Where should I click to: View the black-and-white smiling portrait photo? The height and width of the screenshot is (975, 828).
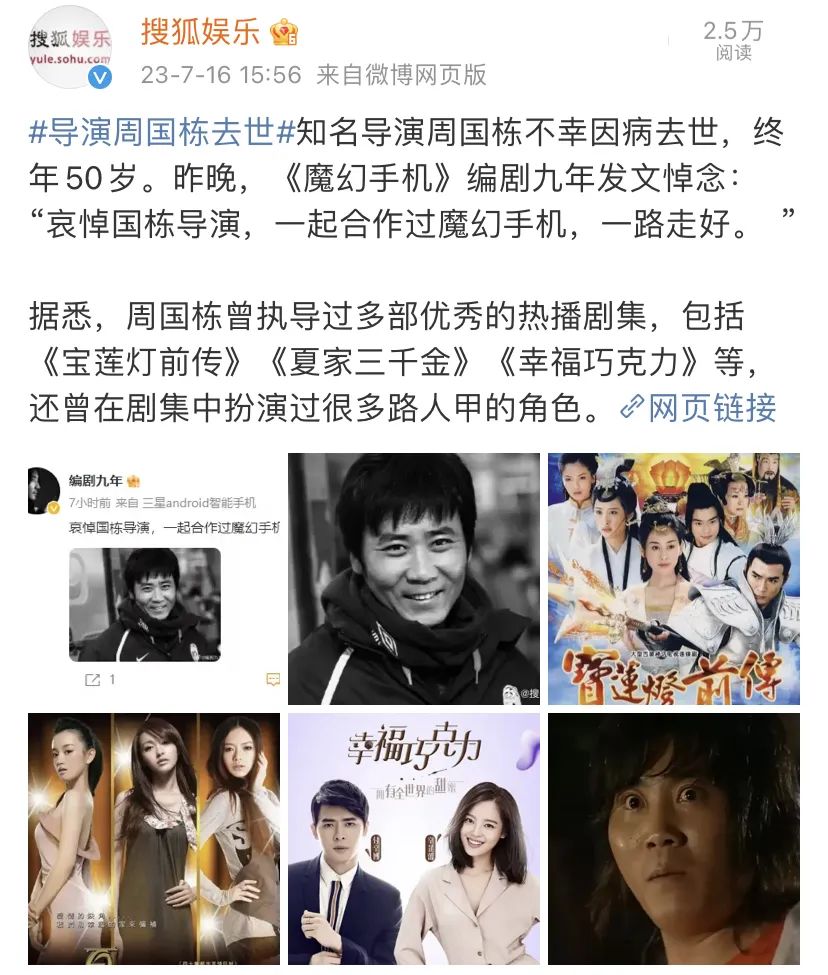tap(414, 578)
